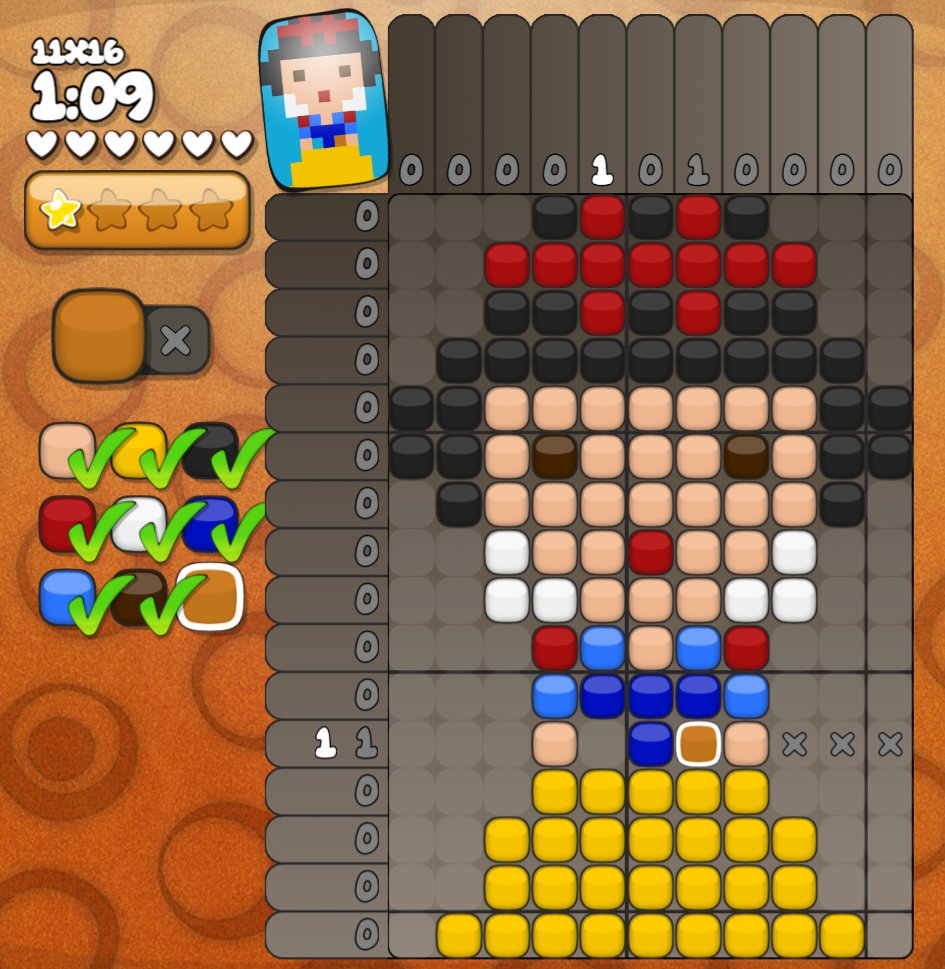Choose the dark brown color swatch
Screen dimensions: 945x969
(x=138, y=597)
